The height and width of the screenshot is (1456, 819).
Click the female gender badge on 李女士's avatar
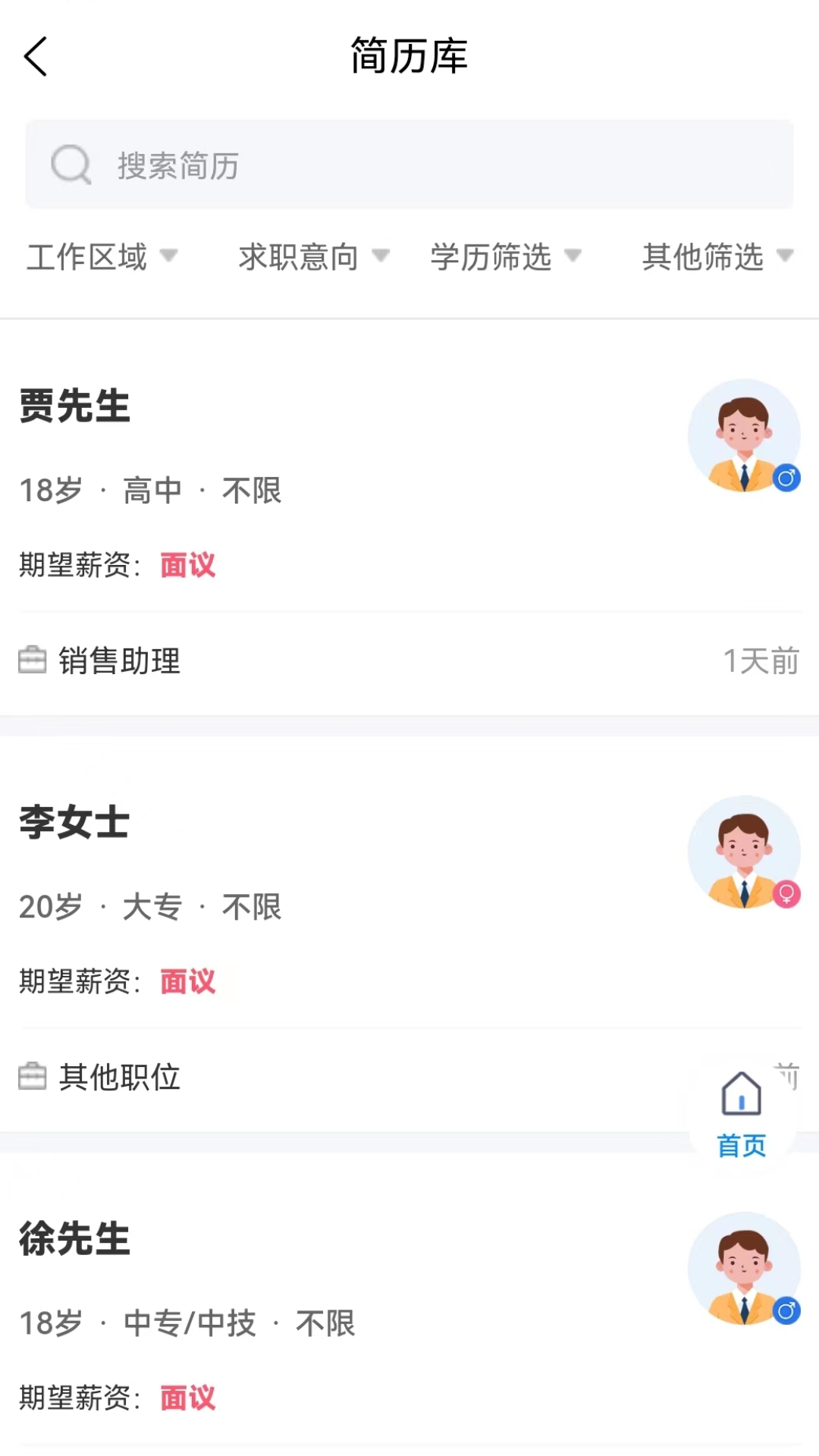point(787,895)
